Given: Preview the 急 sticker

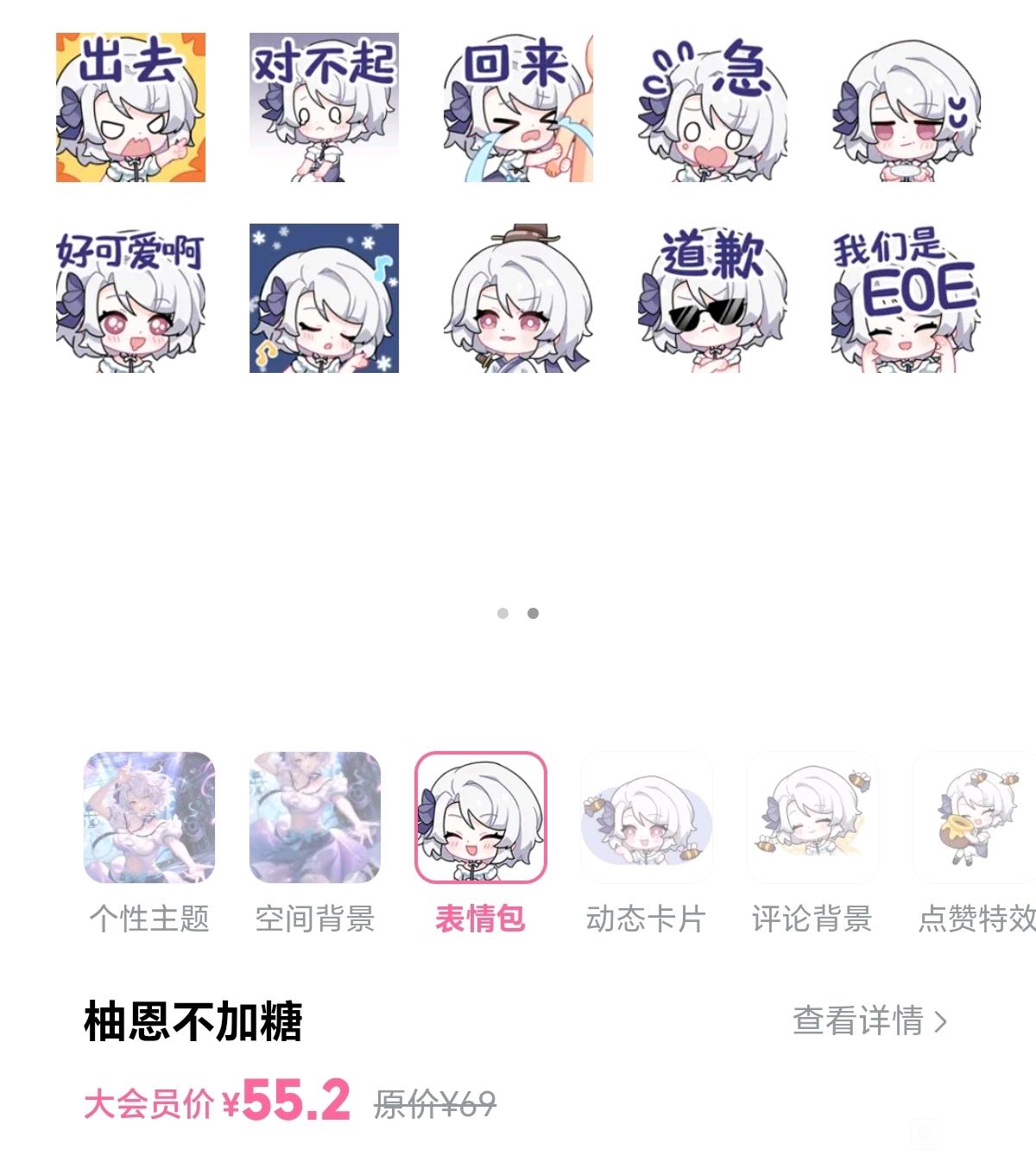Looking at the screenshot, I should tap(712, 107).
